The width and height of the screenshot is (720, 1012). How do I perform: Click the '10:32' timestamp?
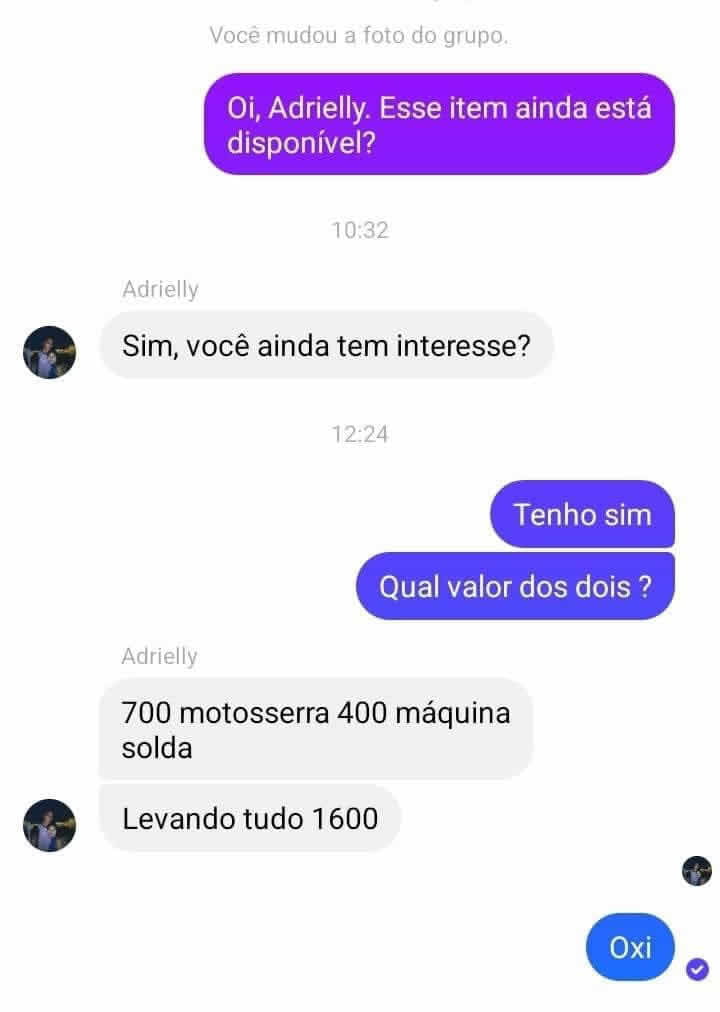(x=360, y=231)
